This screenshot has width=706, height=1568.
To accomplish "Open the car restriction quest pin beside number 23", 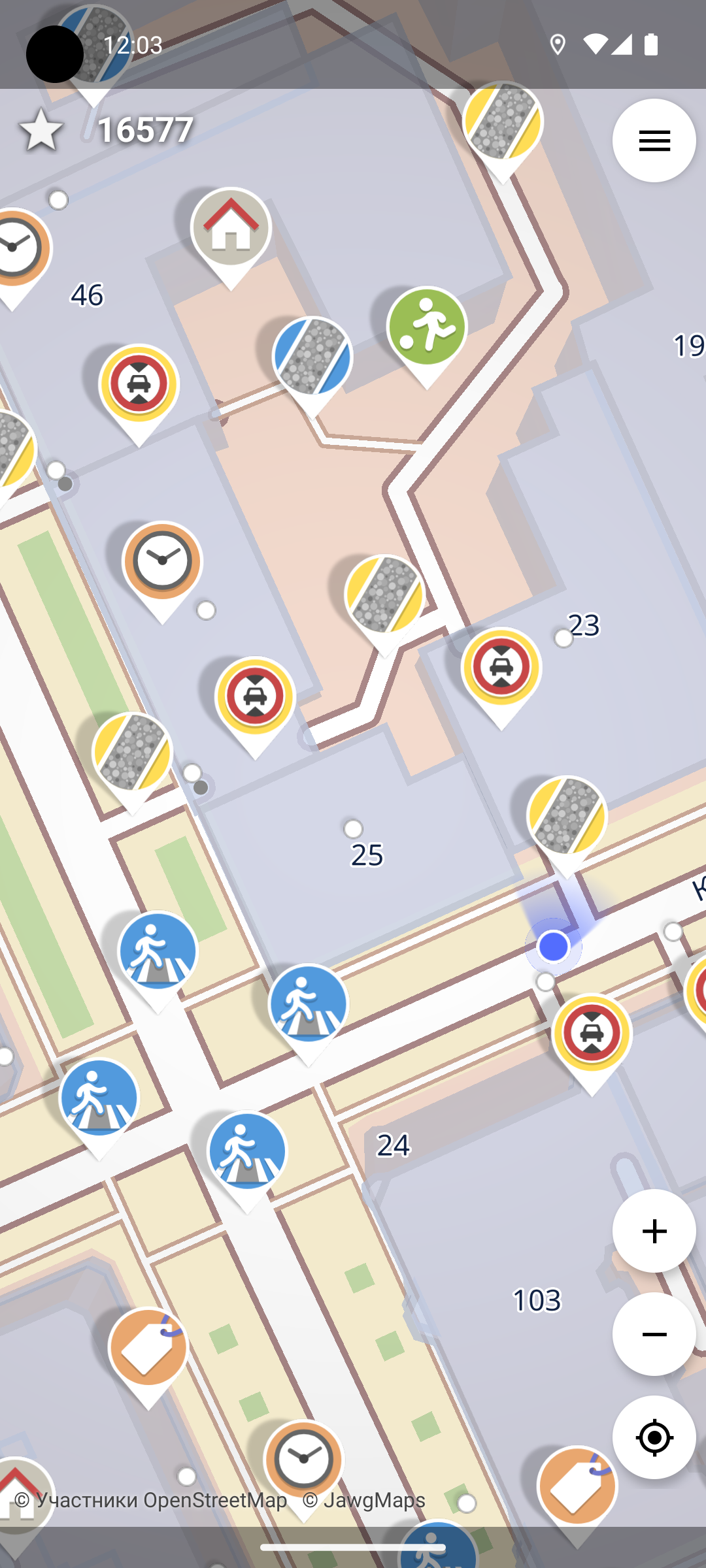I will (x=501, y=669).
